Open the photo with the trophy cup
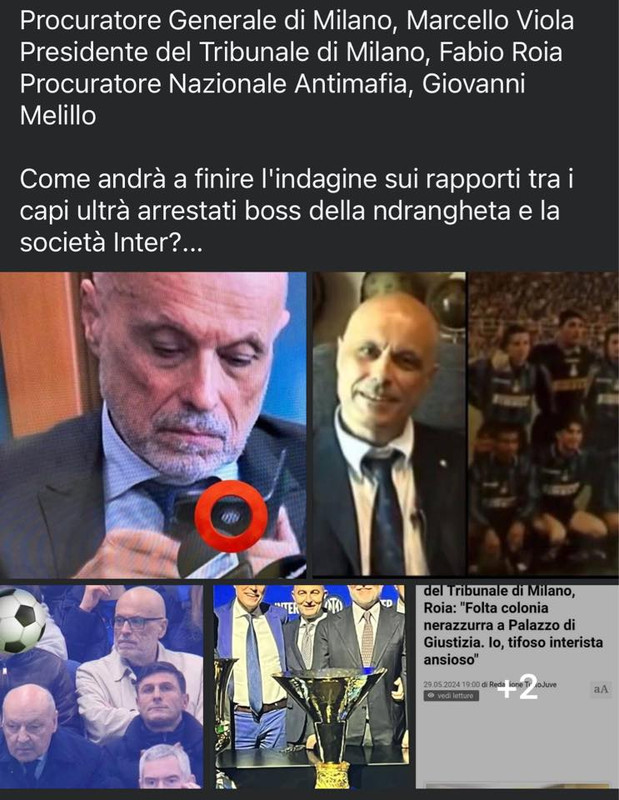Screen dimensions: 619x800 pos(309,686)
